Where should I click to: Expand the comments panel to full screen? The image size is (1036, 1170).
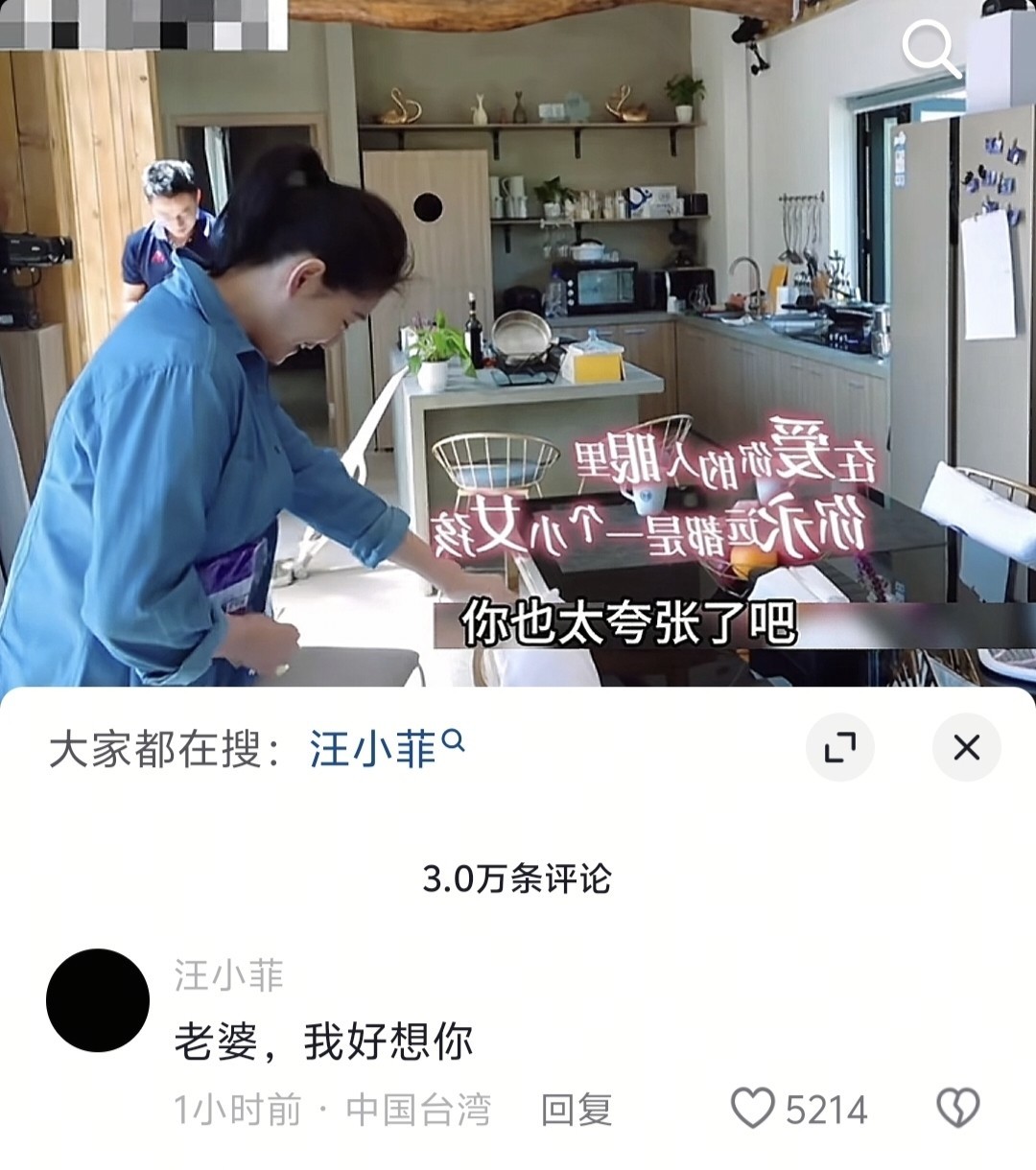(839, 747)
